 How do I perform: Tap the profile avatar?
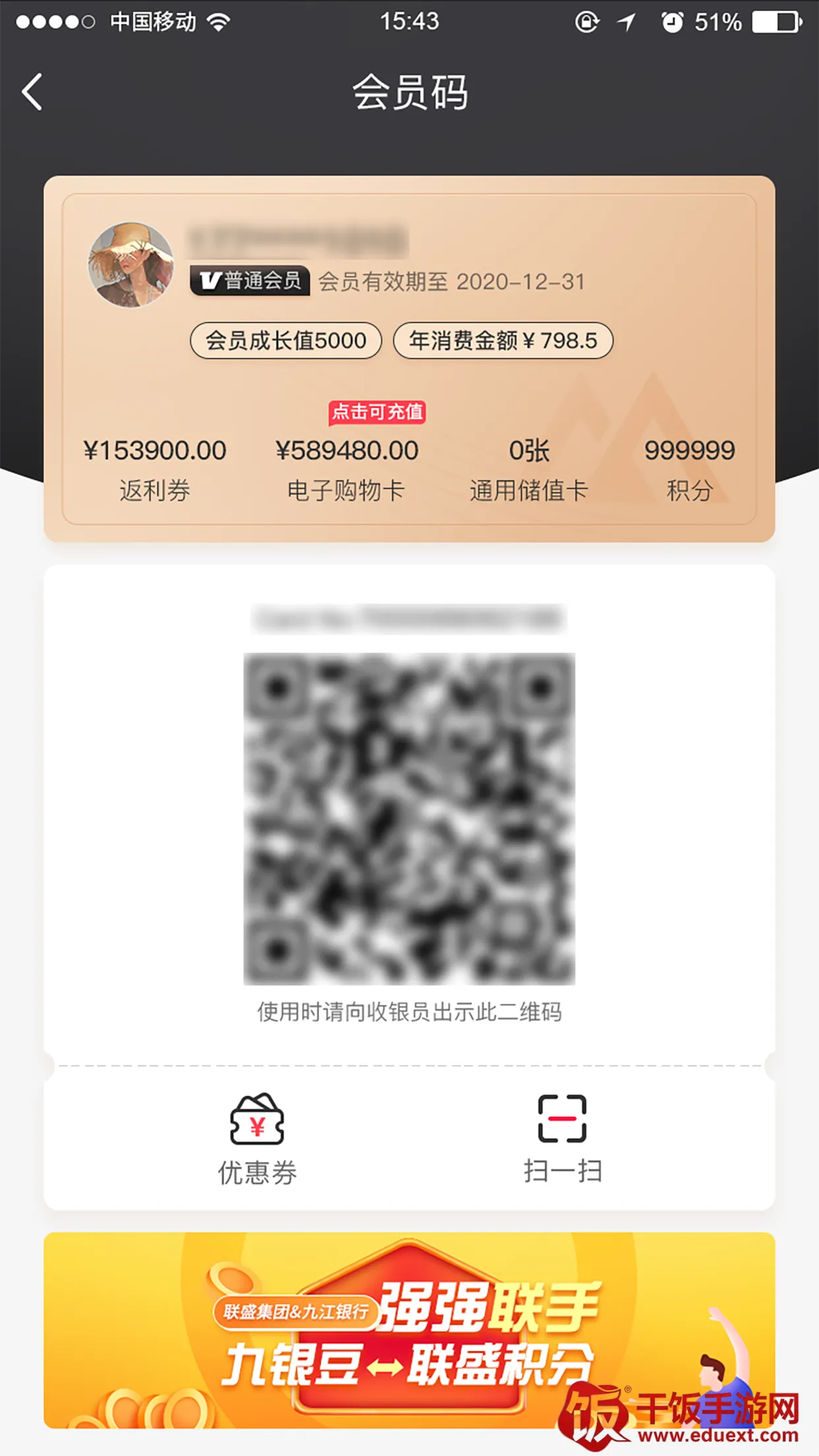[131, 264]
